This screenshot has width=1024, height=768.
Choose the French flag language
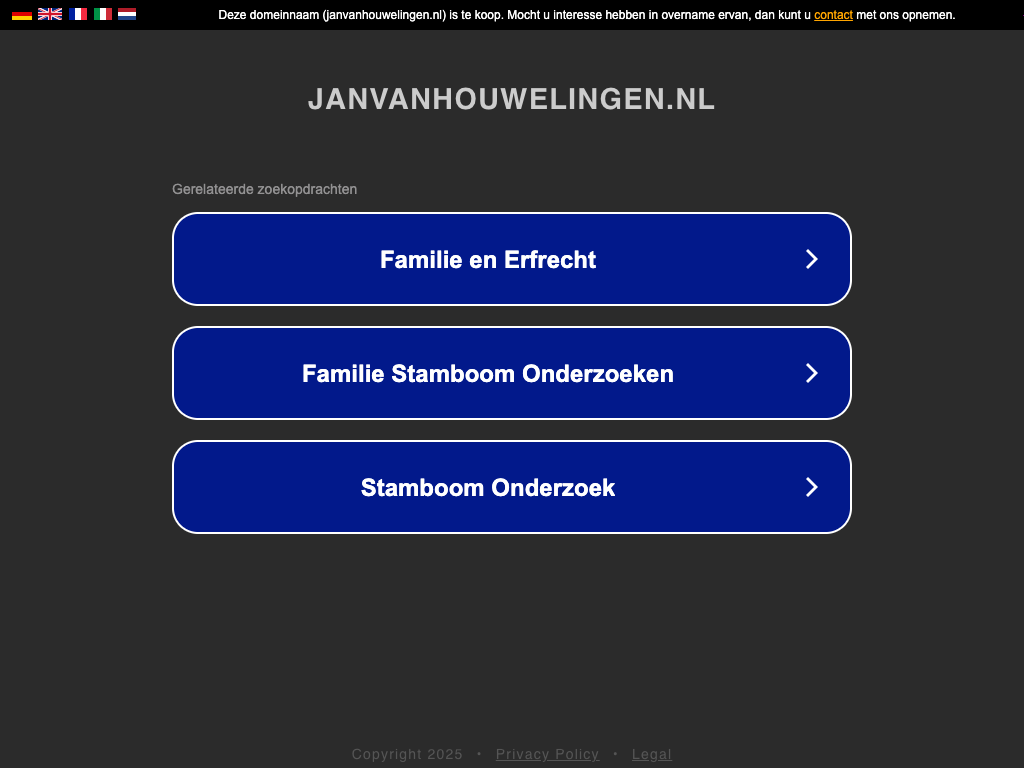click(x=78, y=14)
